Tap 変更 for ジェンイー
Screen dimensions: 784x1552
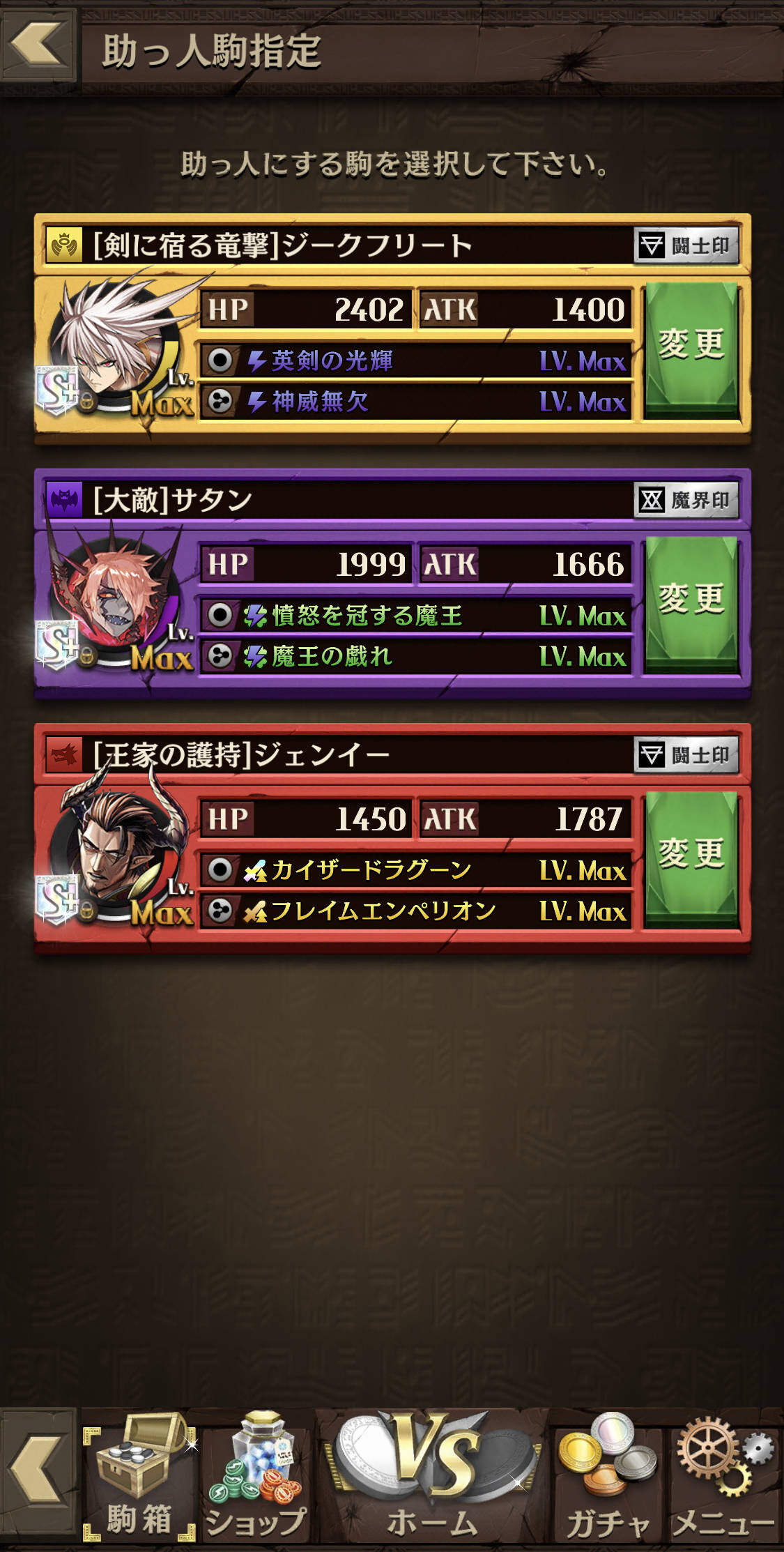tap(691, 858)
